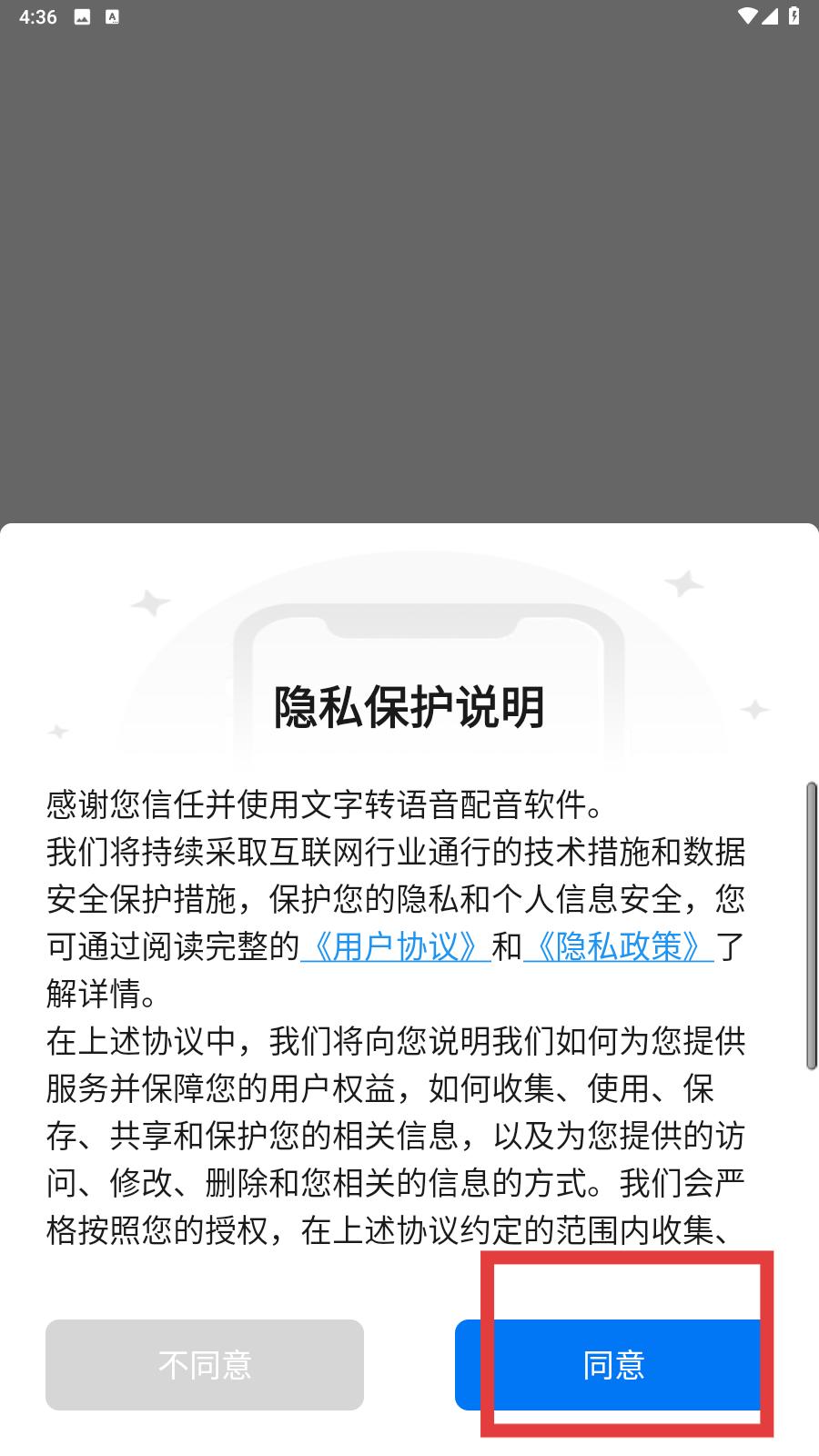This screenshot has height=1456, width=819.
Task: Open the 《用户协议》 link
Action: coord(395,947)
